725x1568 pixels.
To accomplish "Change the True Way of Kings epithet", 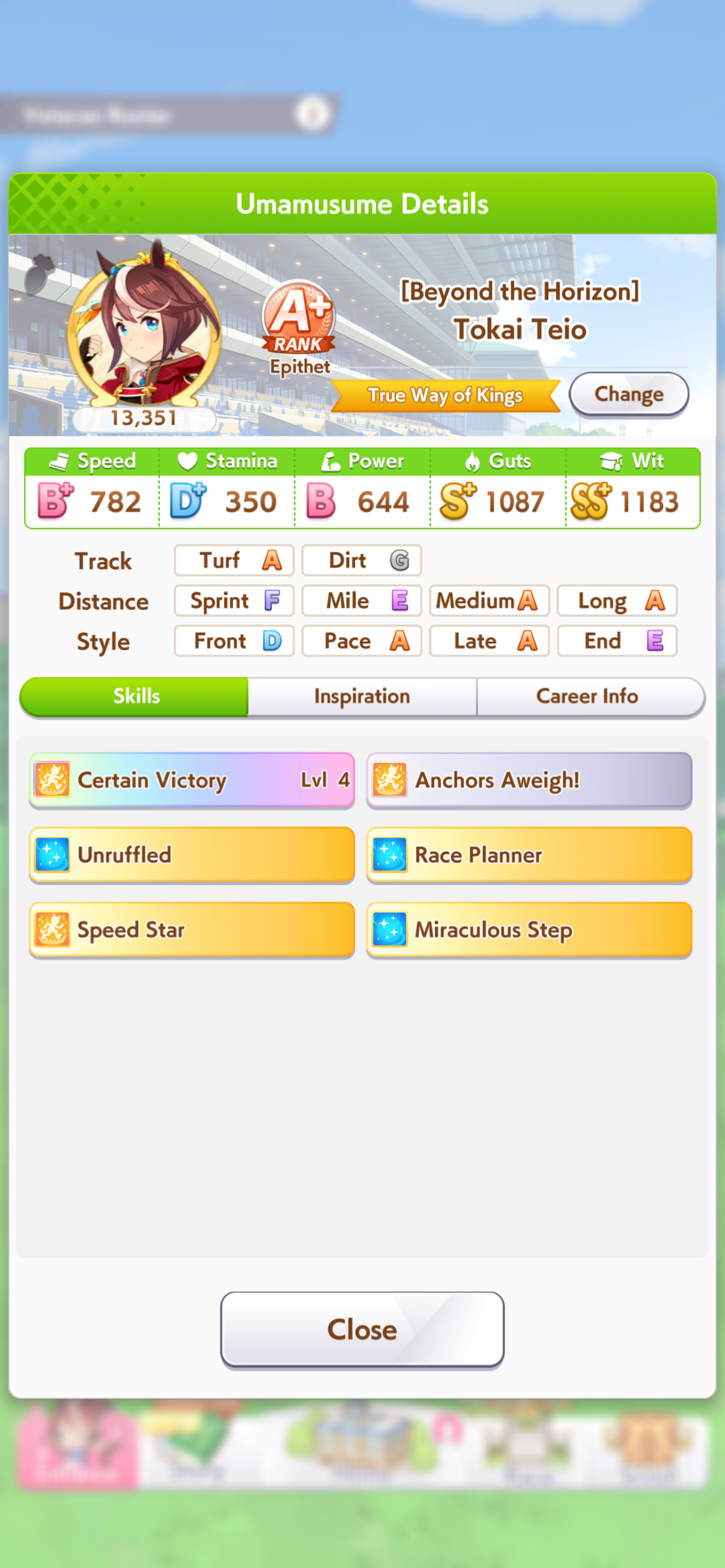I will [628, 394].
